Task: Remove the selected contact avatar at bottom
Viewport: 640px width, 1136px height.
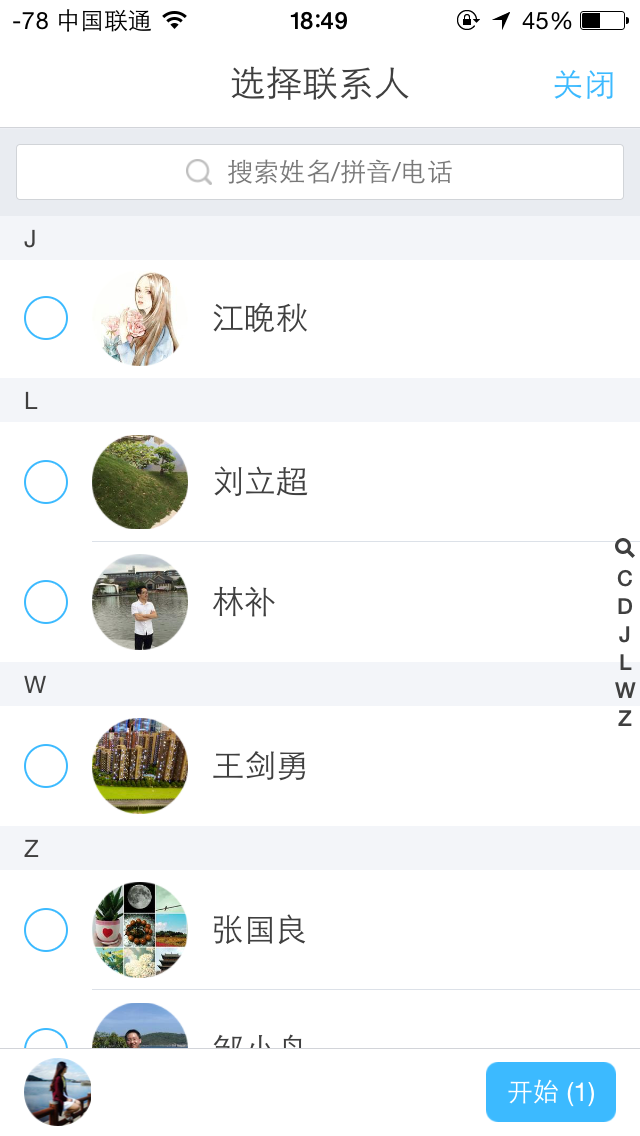Action: point(58,1092)
